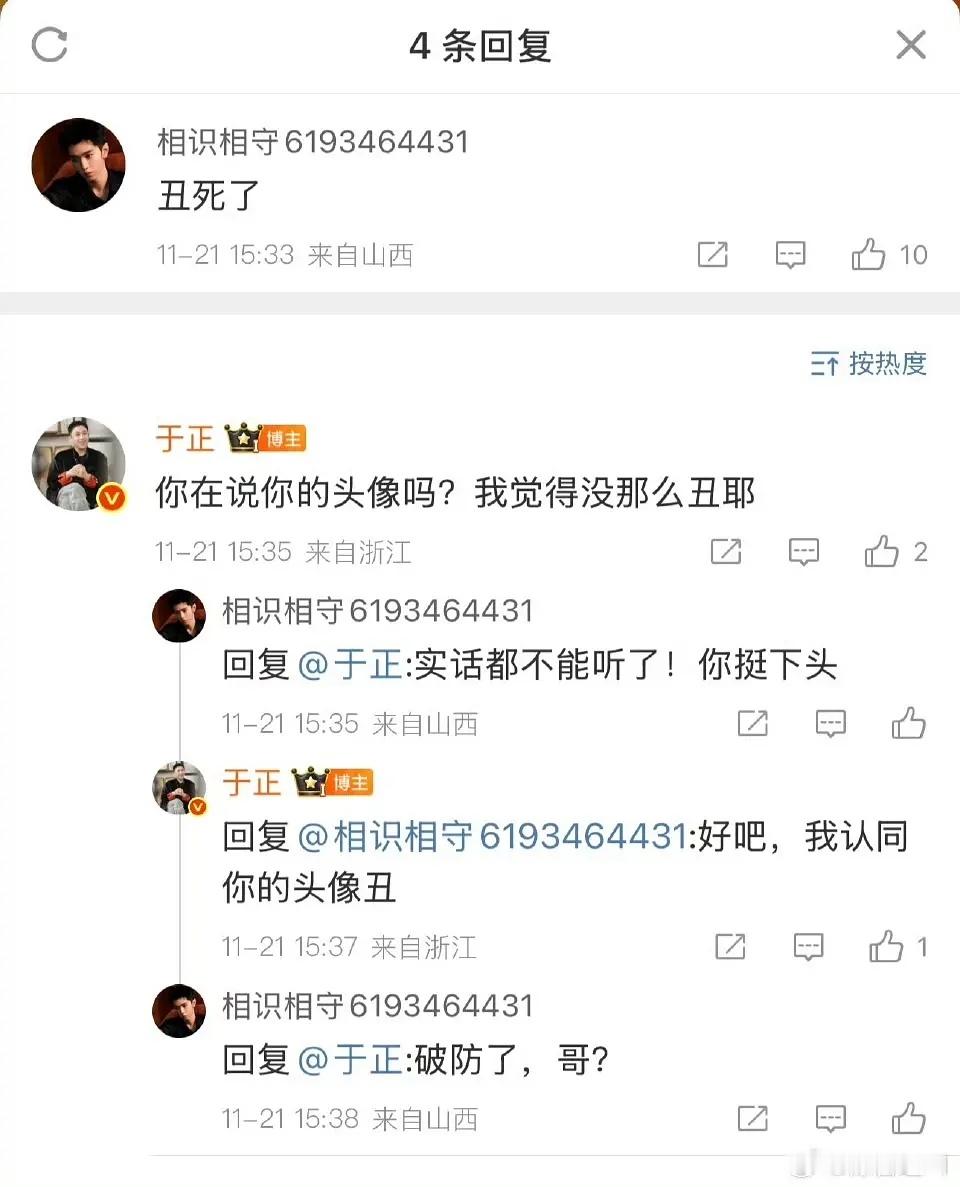Viewport: 960px width, 1187px height.
Task: Click the refresh icon at the top
Action: click(x=50, y=45)
